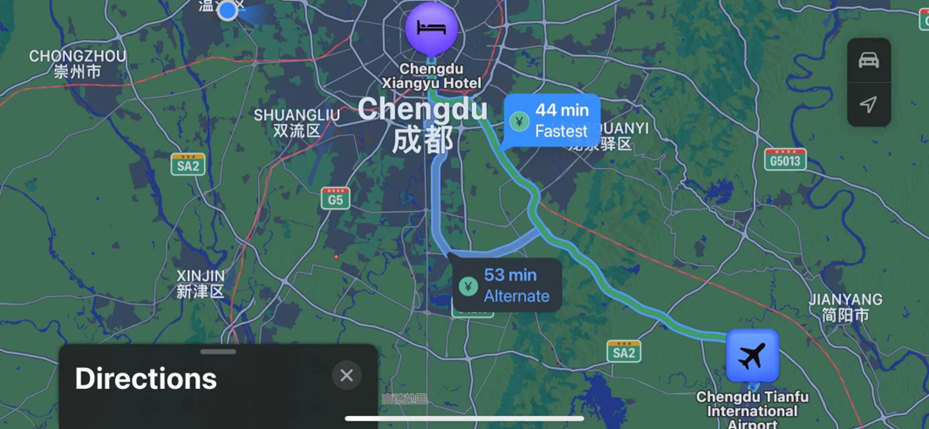Switch to driving map mode
Image resolution: width=929 pixels, height=429 pixels.
click(868, 61)
